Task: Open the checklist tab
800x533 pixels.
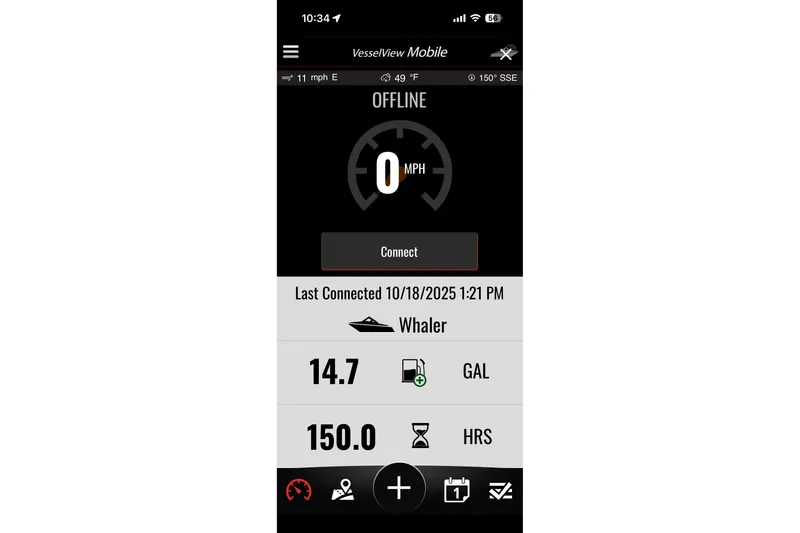Action: coord(500,490)
